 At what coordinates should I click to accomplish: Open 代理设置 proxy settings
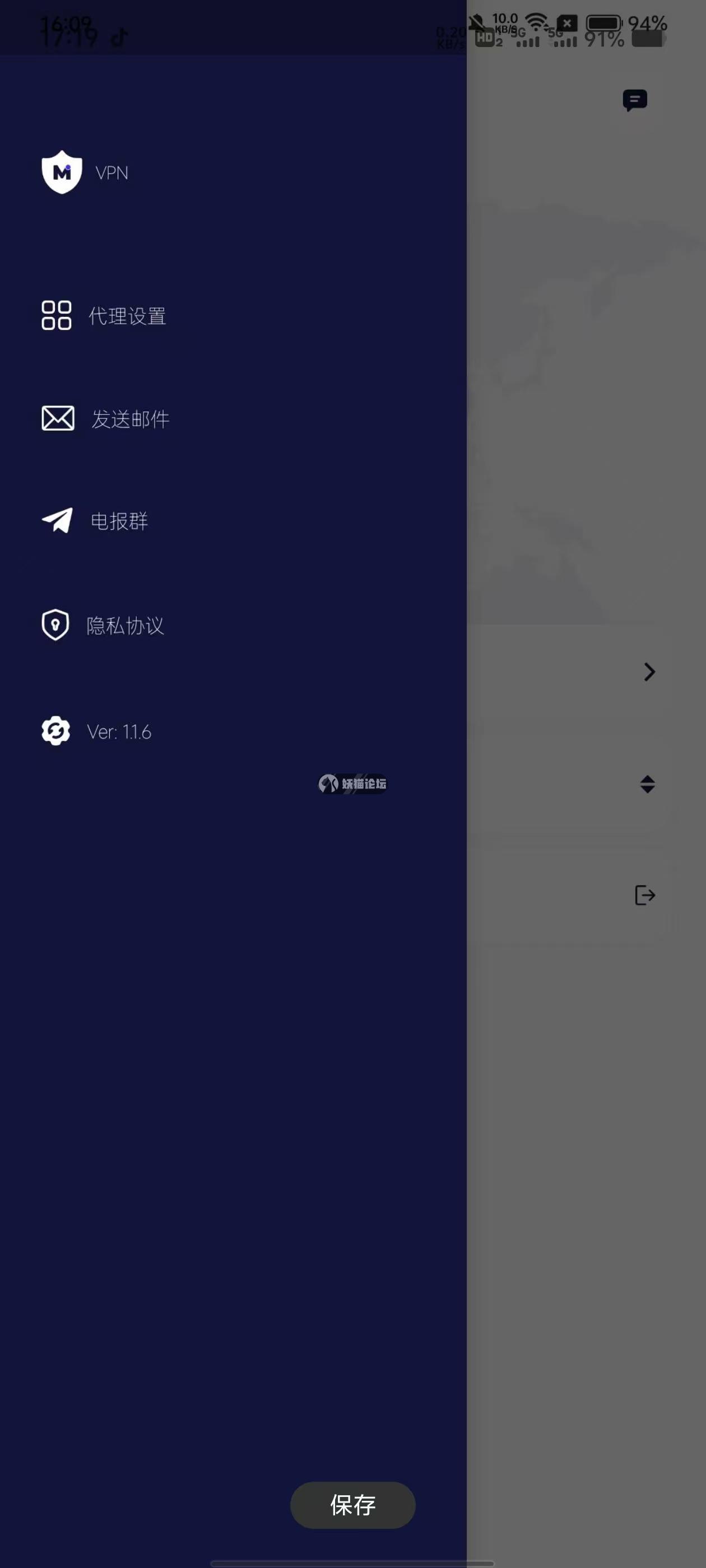coord(127,316)
